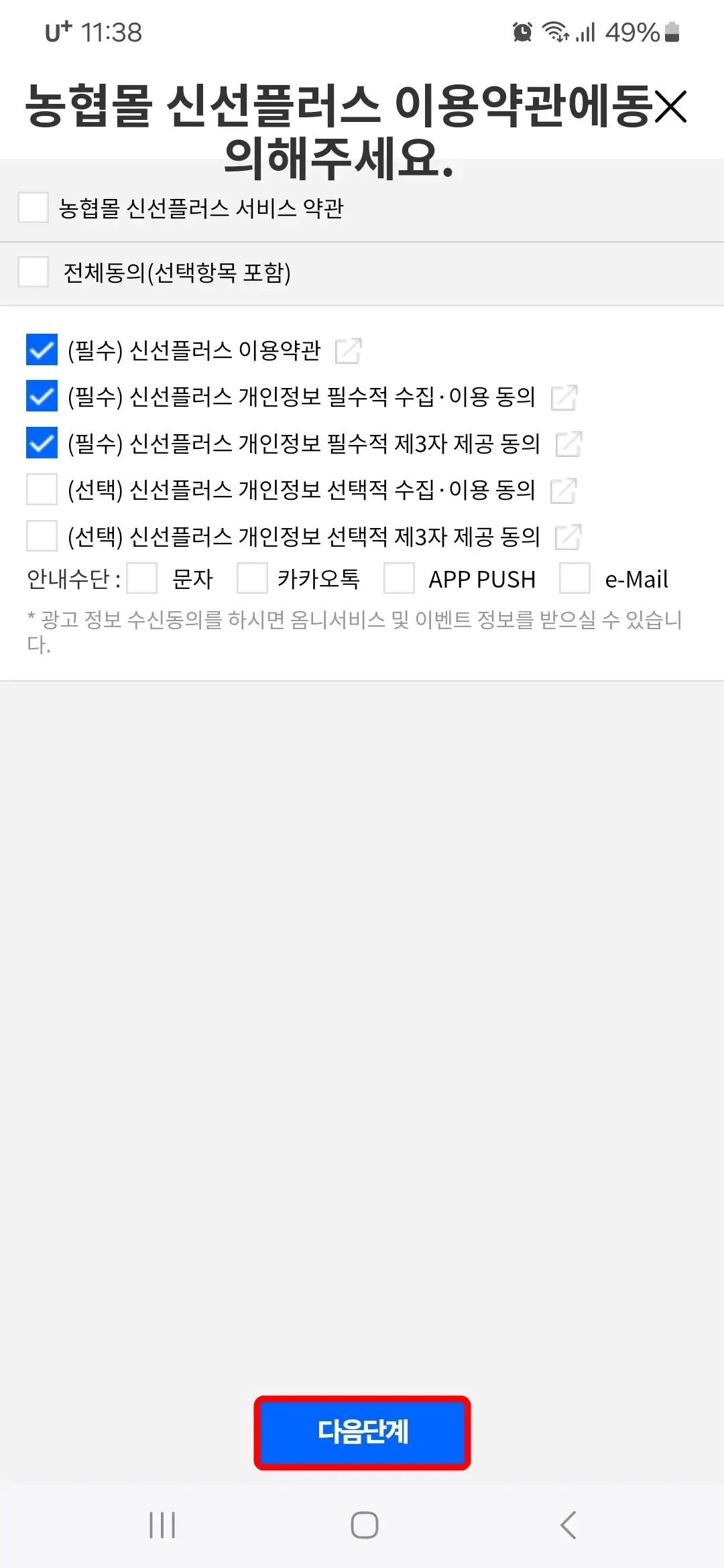Close the consent dialog with the X

(x=670, y=107)
